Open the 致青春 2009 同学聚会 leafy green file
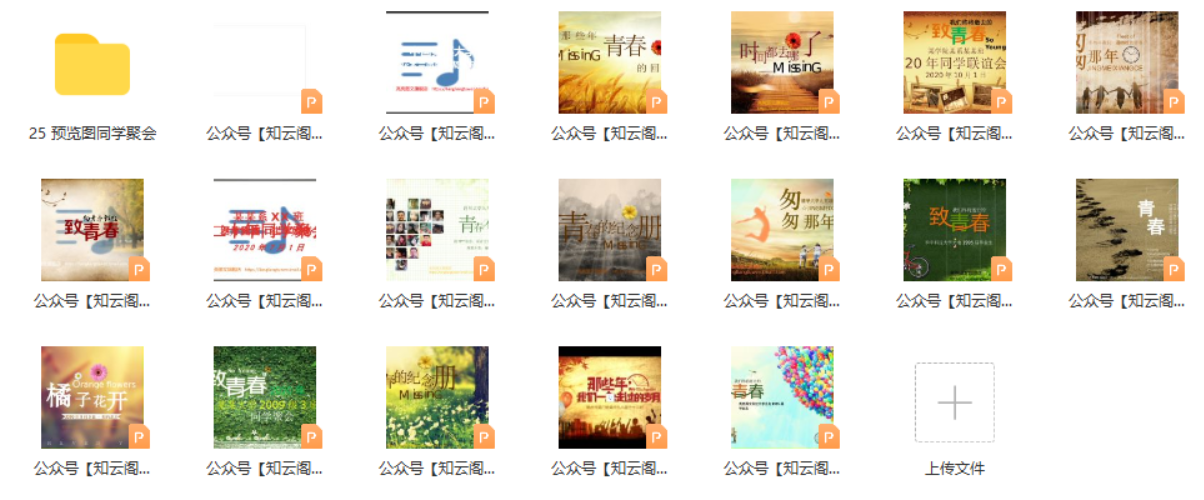1204x500 pixels. [x=264, y=397]
